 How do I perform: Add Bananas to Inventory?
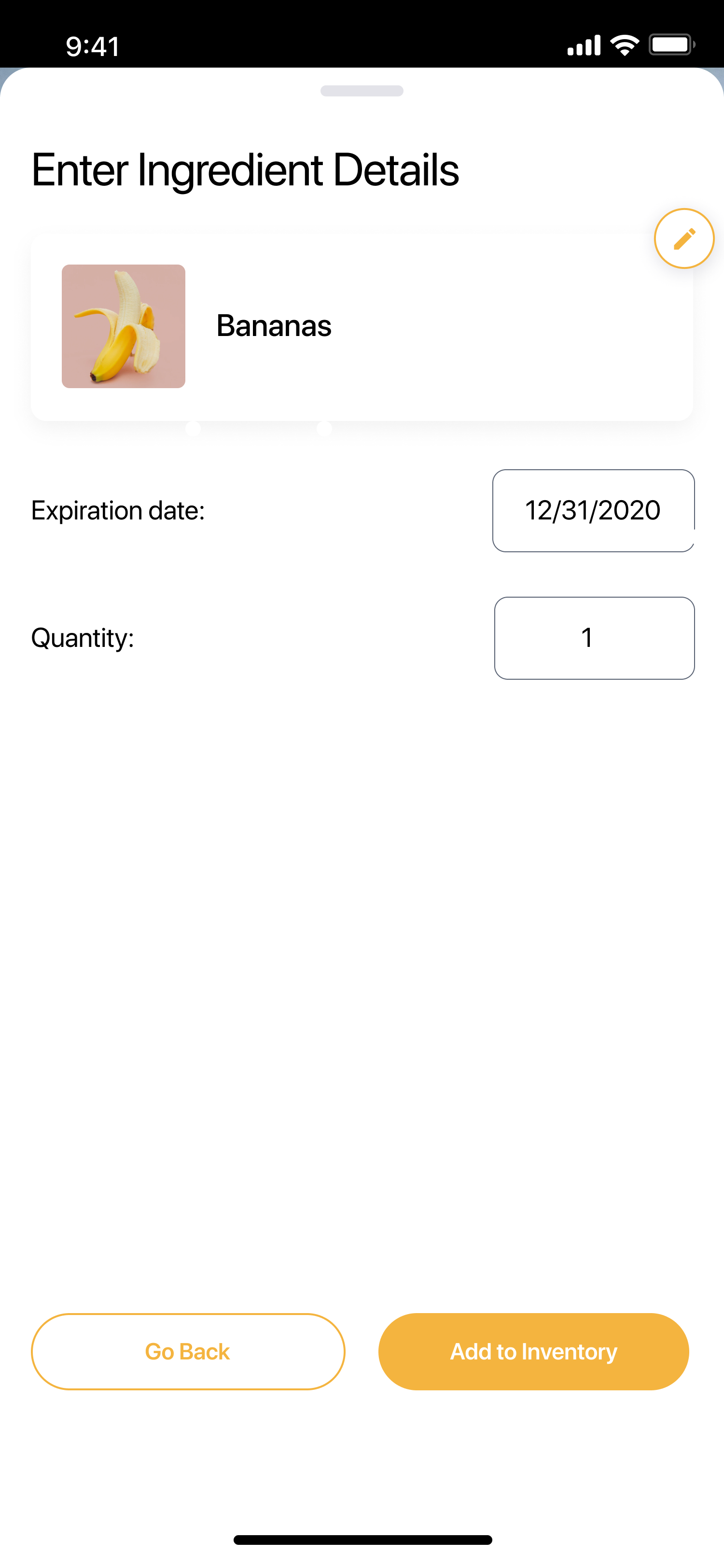coord(533,1351)
